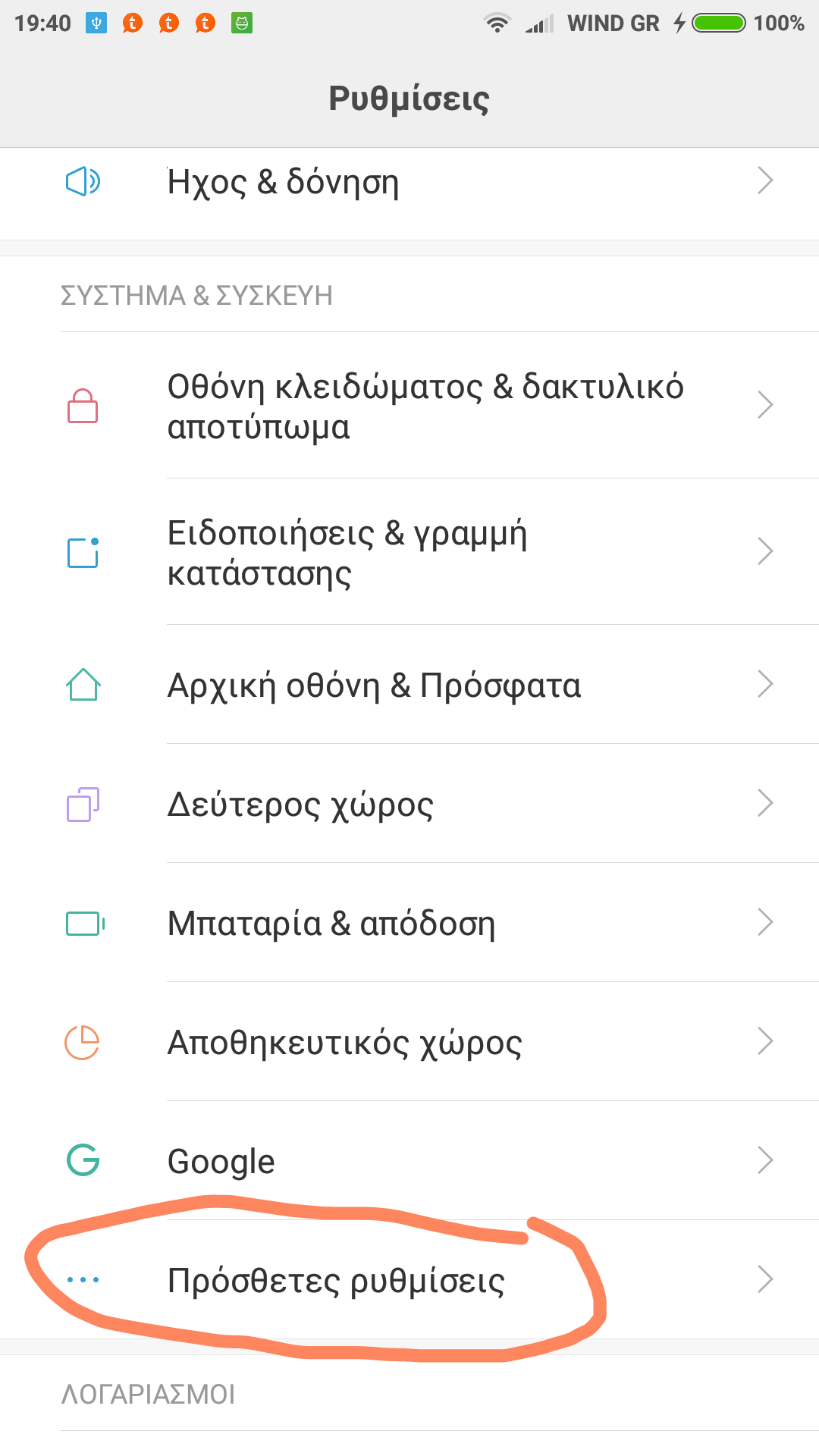Open Αποθηκευτικός χώρος
The width and height of the screenshot is (819, 1456).
(409, 1043)
